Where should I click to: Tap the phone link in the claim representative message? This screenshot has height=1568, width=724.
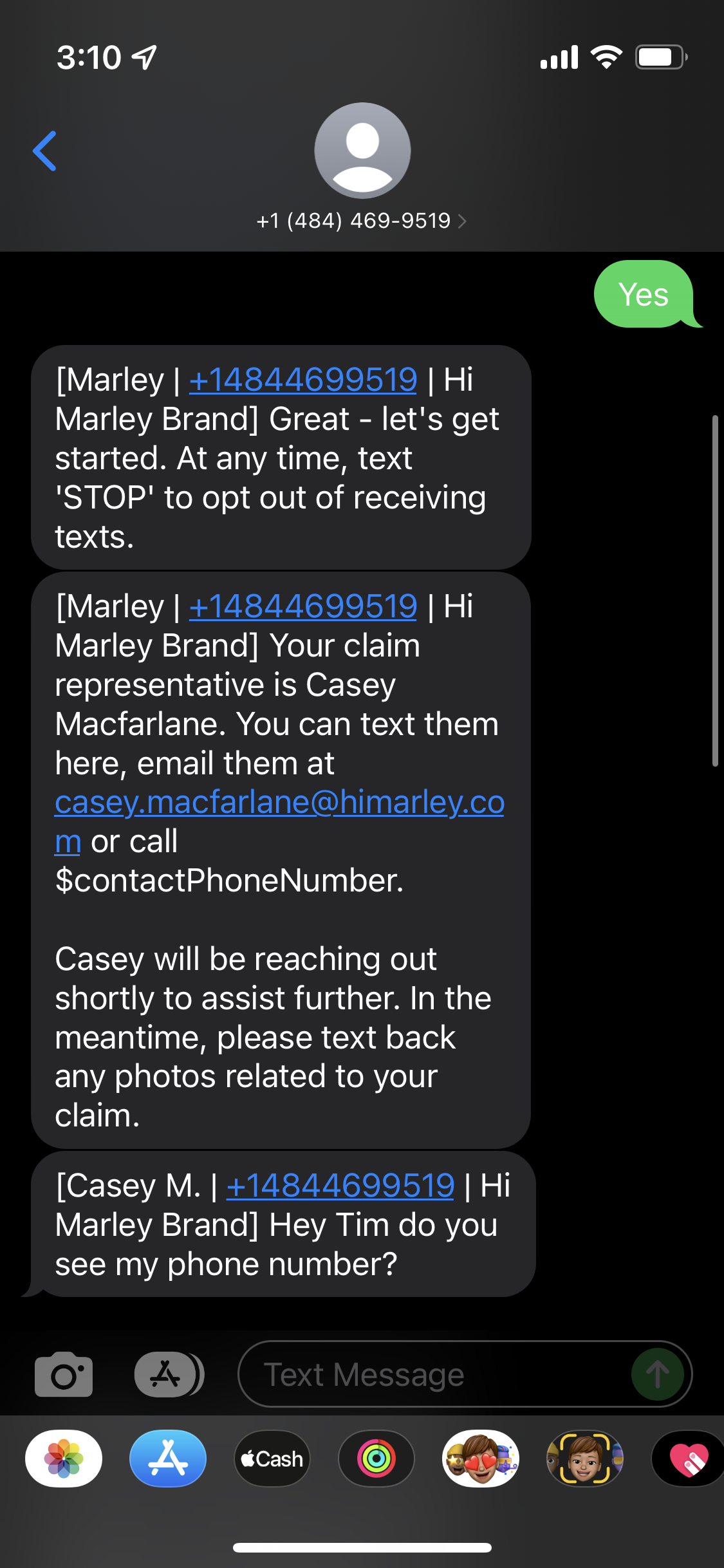(303, 606)
